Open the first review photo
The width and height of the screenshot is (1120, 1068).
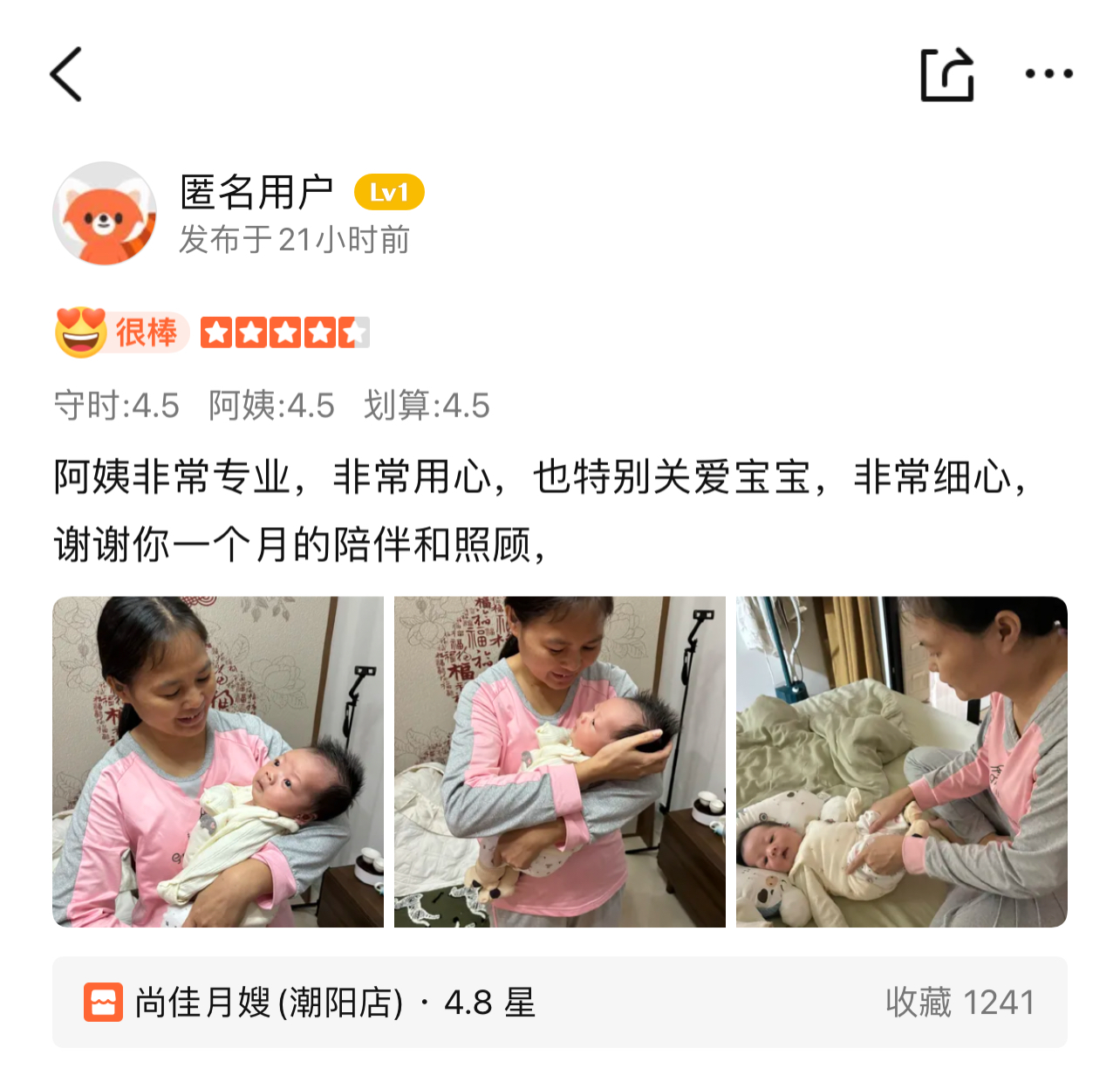[x=218, y=762]
